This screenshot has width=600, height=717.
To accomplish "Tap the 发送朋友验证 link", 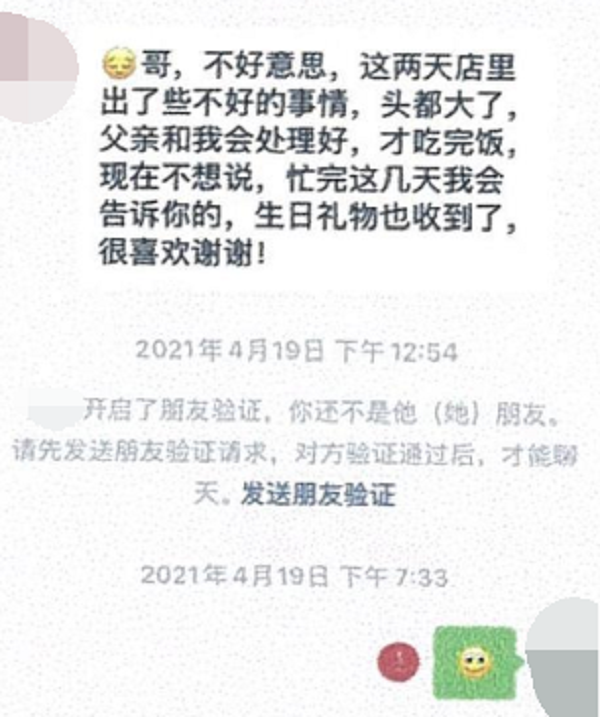I will [x=317, y=496].
